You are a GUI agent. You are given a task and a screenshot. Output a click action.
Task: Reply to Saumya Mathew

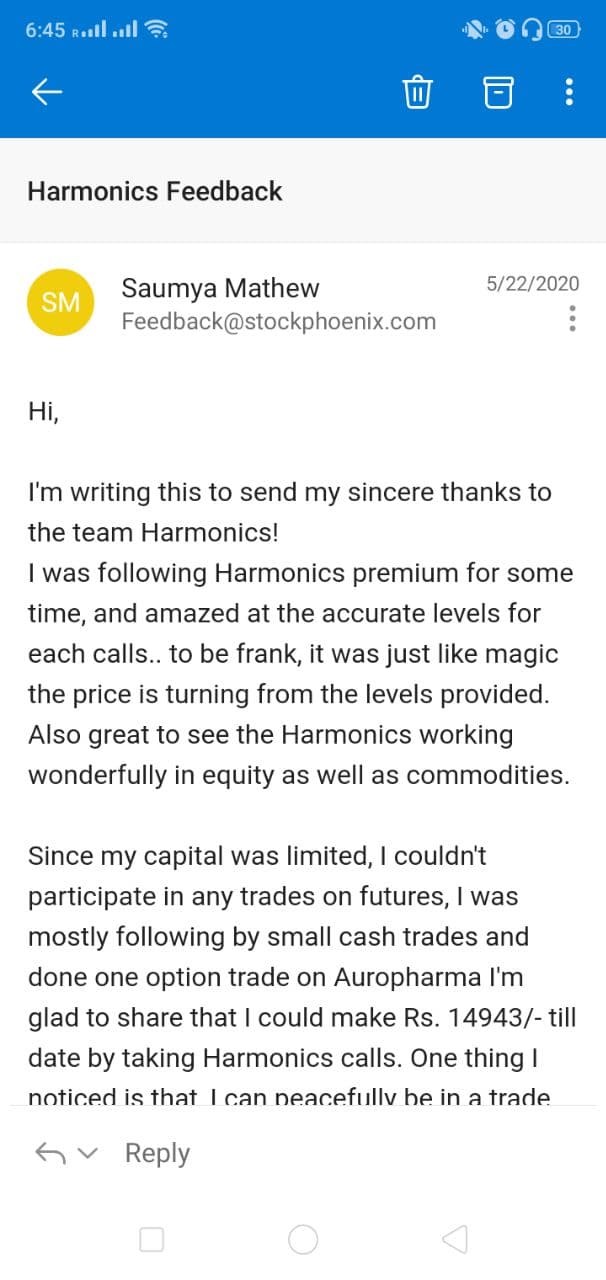click(x=157, y=1153)
